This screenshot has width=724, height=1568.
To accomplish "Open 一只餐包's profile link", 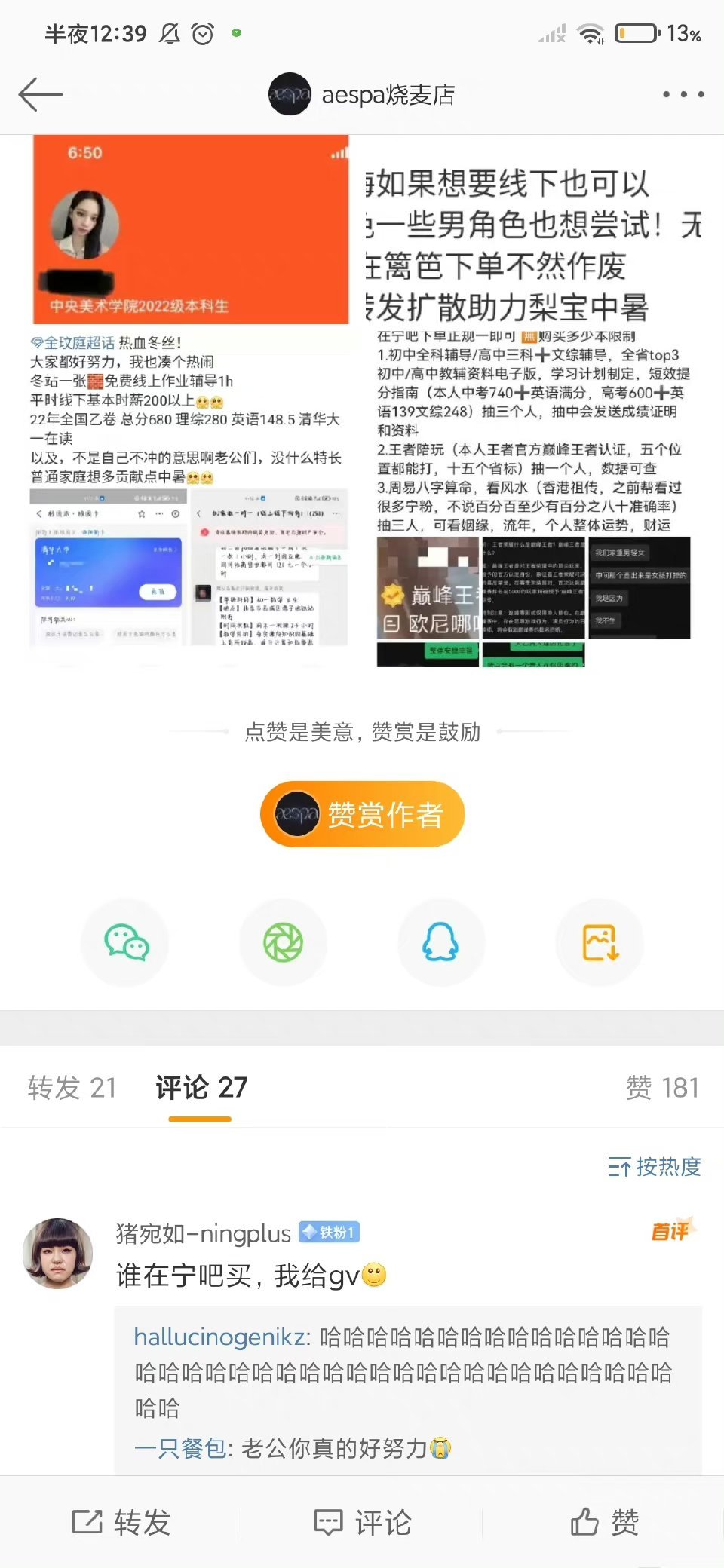I will click(x=180, y=1448).
